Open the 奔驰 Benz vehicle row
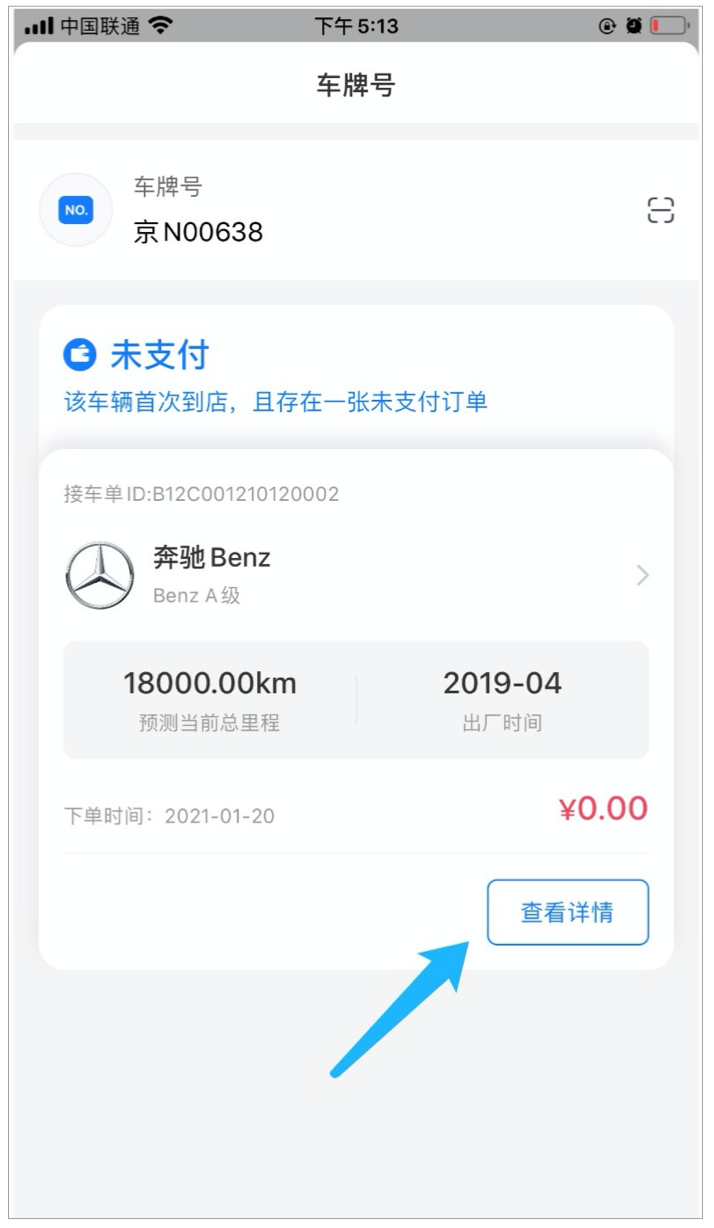Image resolution: width=714 pixels, height=1228 pixels. pos(356,575)
